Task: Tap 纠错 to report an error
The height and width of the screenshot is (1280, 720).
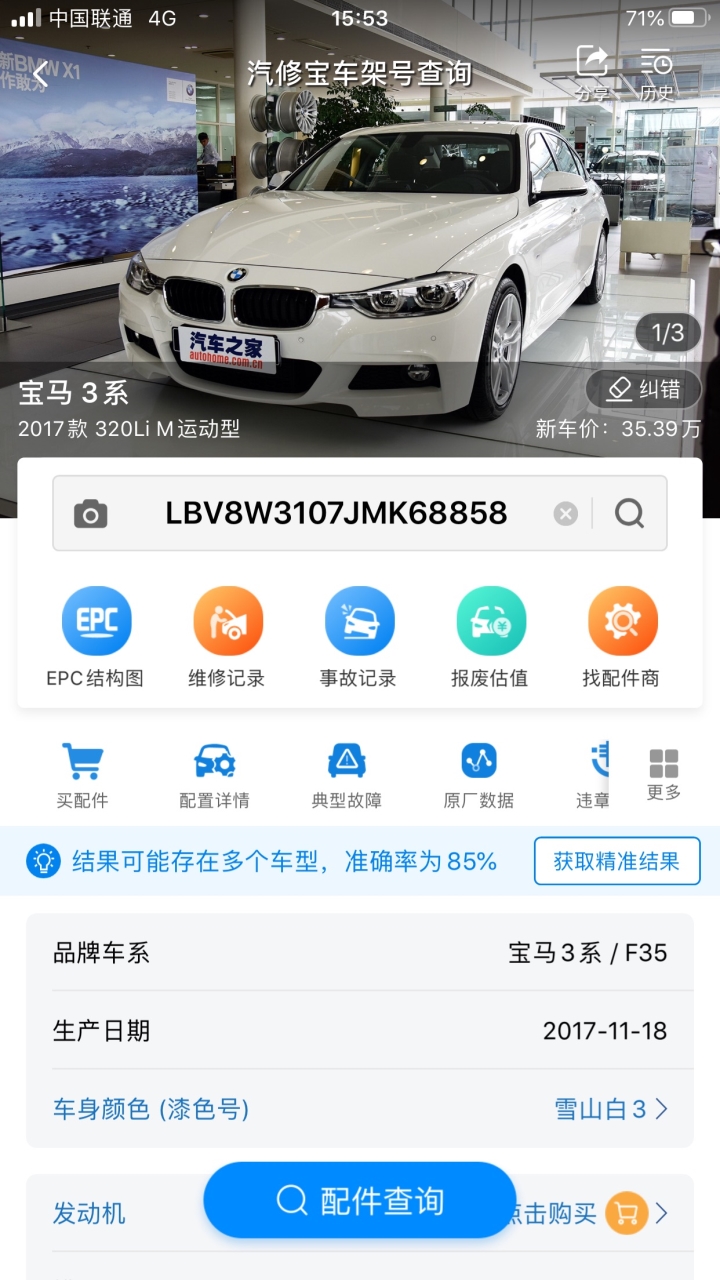Action: click(643, 389)
